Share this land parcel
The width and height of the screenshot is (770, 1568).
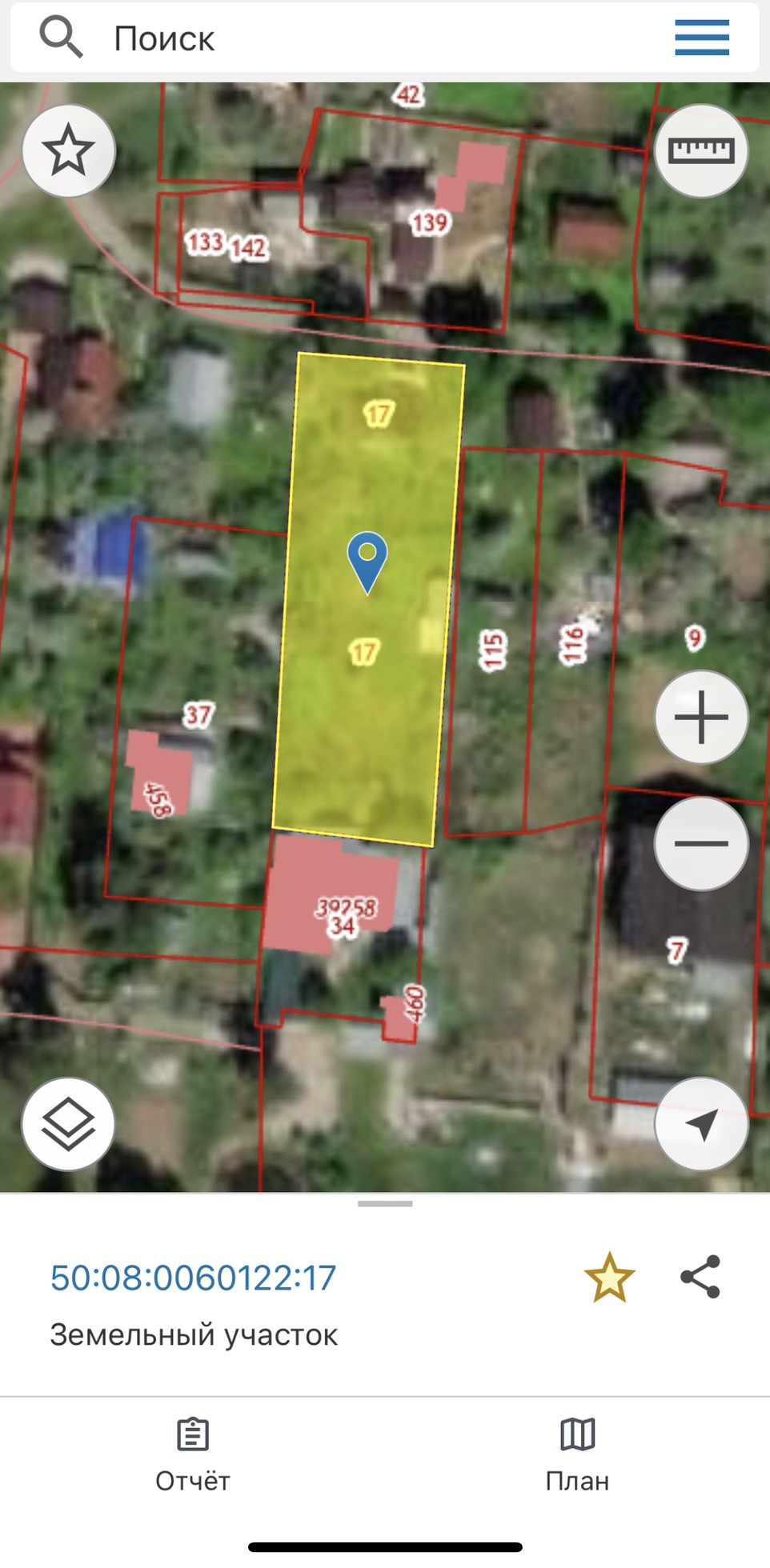point(700,1277)
